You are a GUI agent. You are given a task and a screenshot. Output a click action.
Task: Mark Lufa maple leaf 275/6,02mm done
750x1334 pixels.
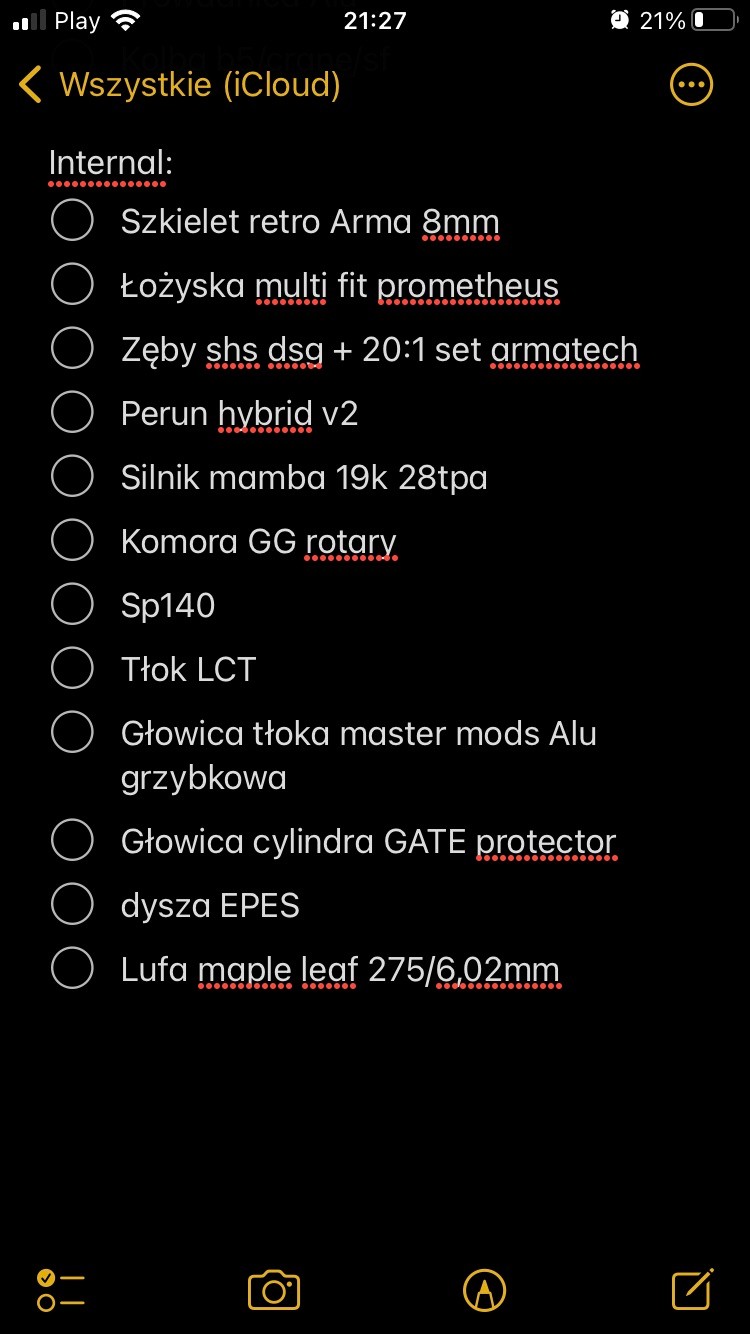[73, 969]
